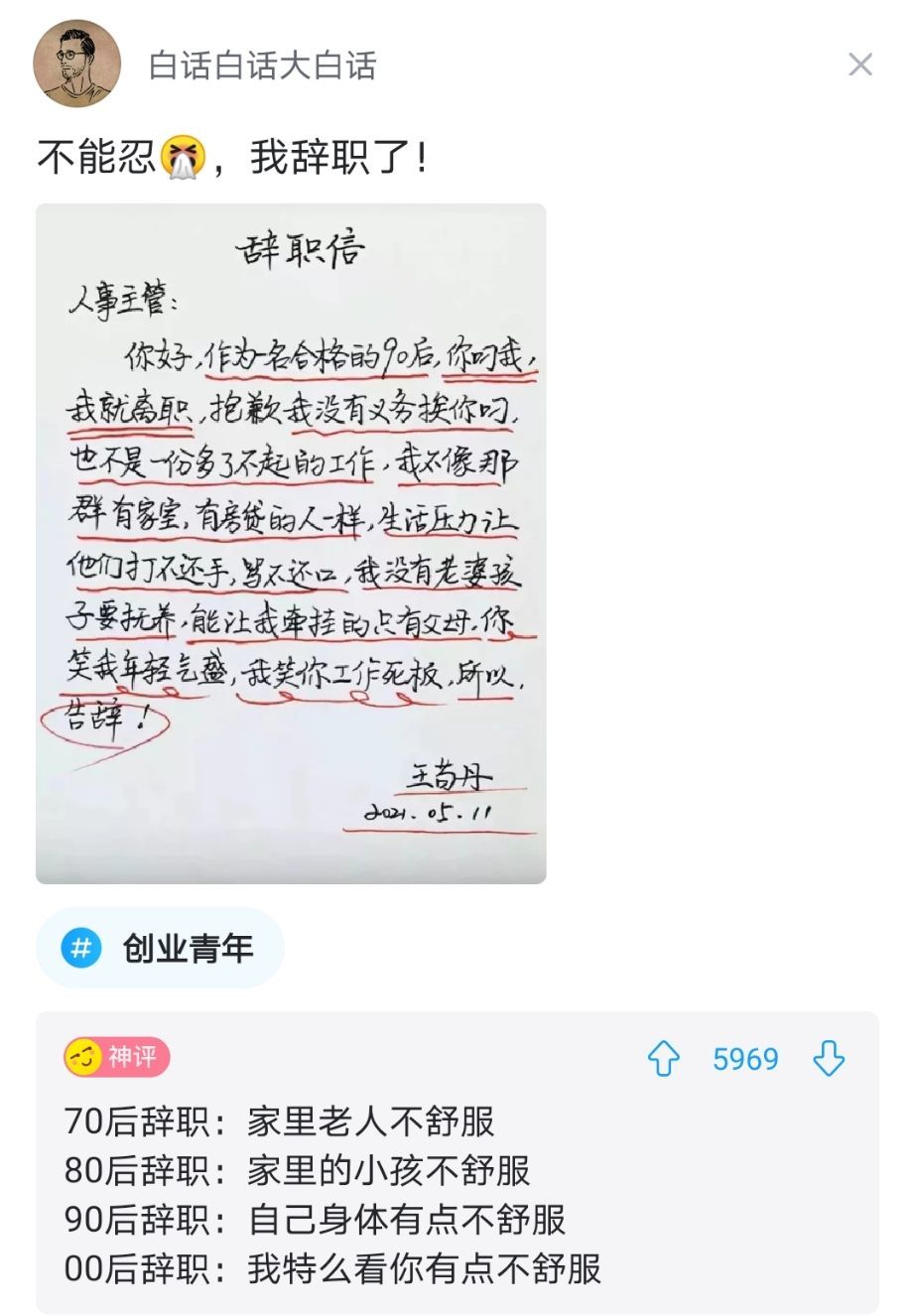Tap the username 白话白话大白话

[262, 66]
